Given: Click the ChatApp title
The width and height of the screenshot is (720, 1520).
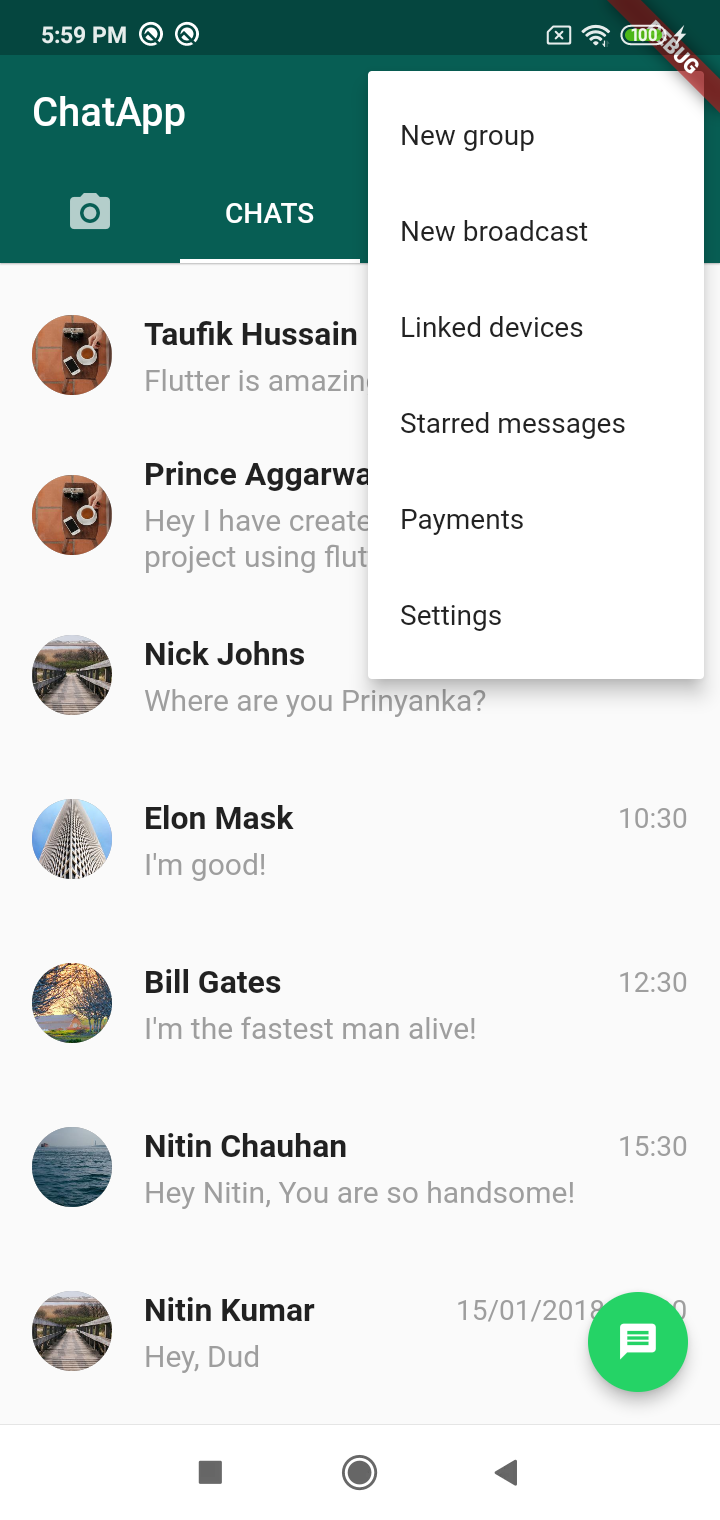Looking at the screenshot, I should pos(109,112).
